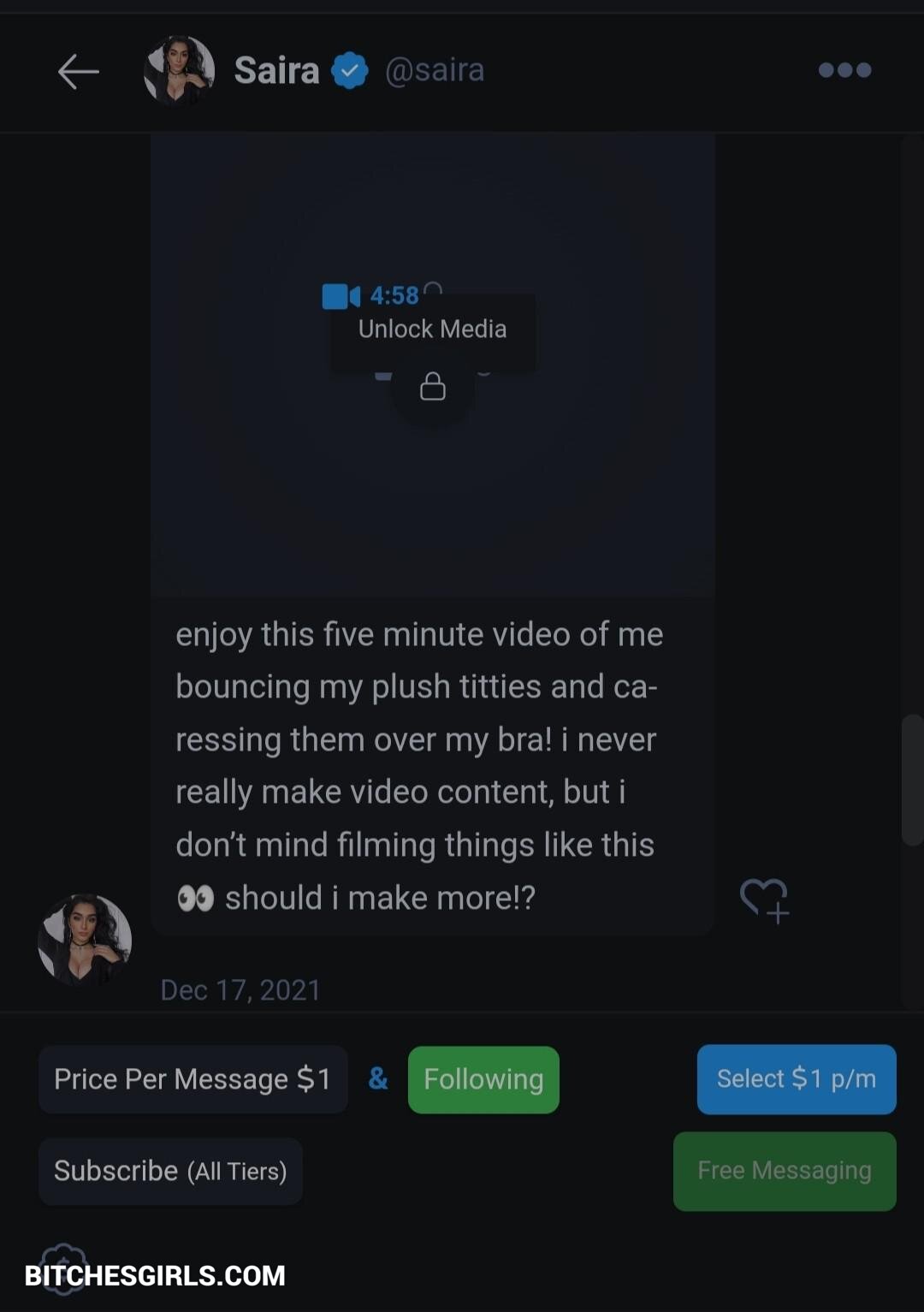Unlock the locked 4:58 video

tap(432, 387)
